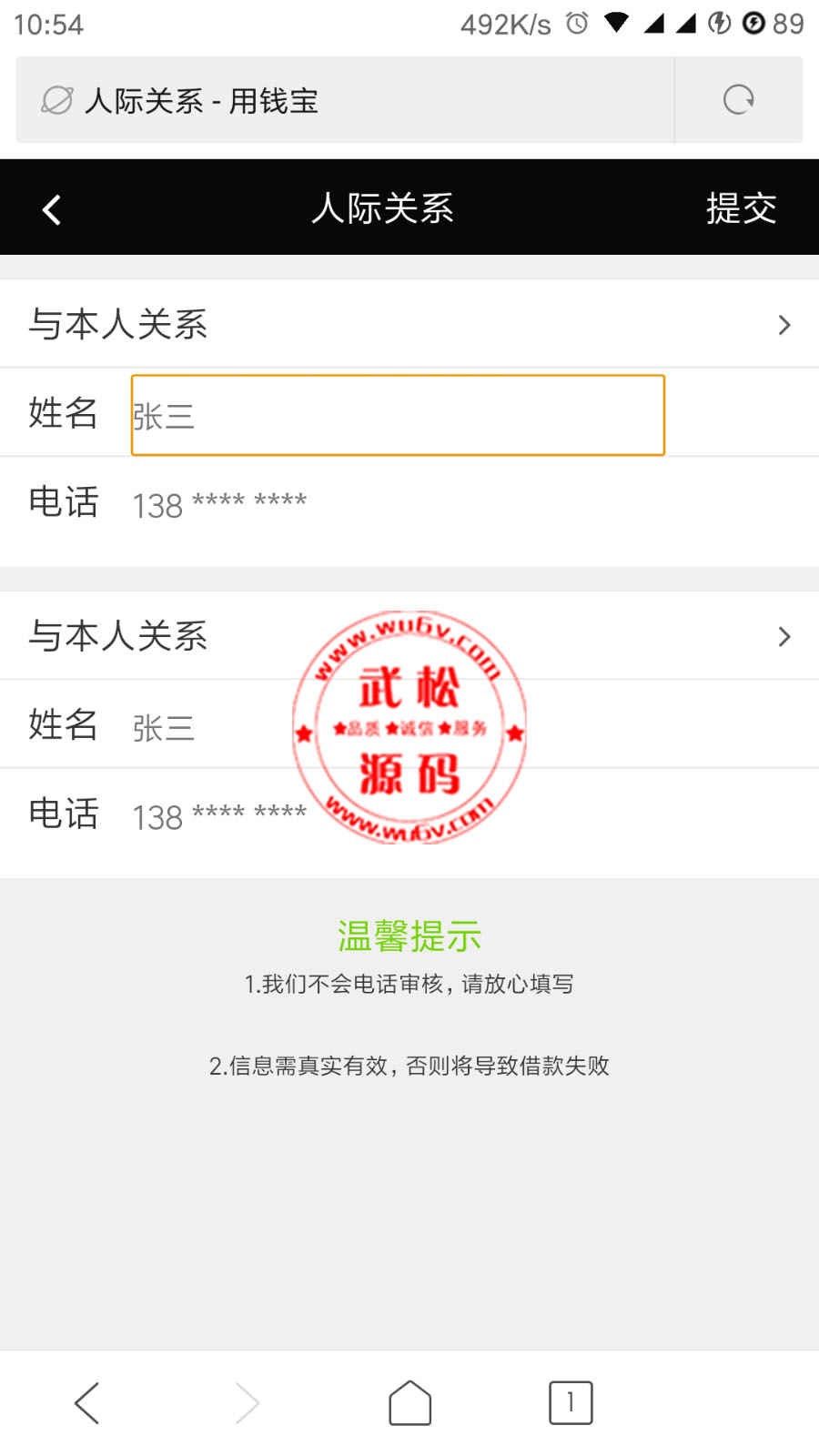
Task: Go back using browser bottom back arrow
Action: point(86,1402)
